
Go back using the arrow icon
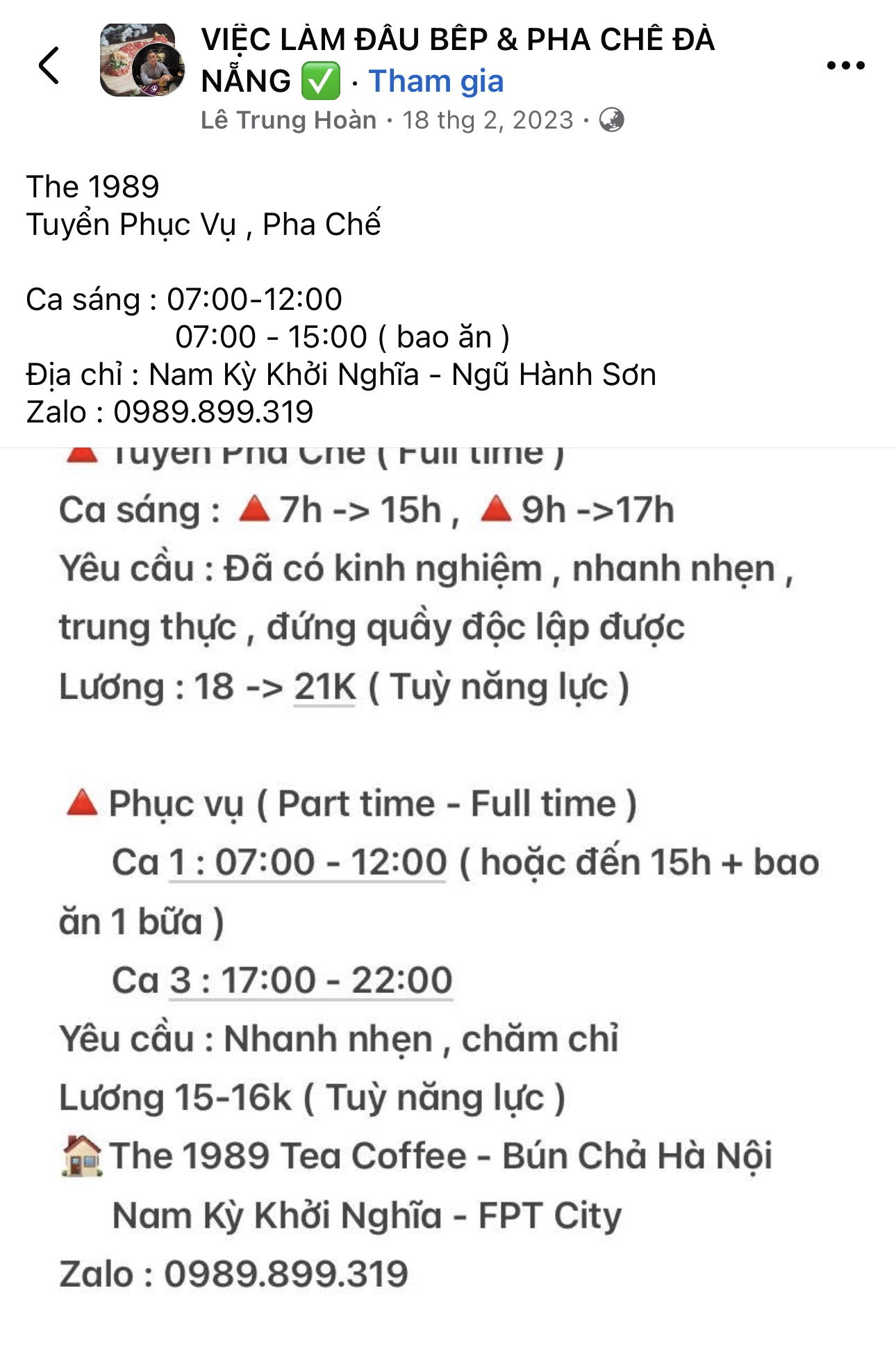click(49, 66)
